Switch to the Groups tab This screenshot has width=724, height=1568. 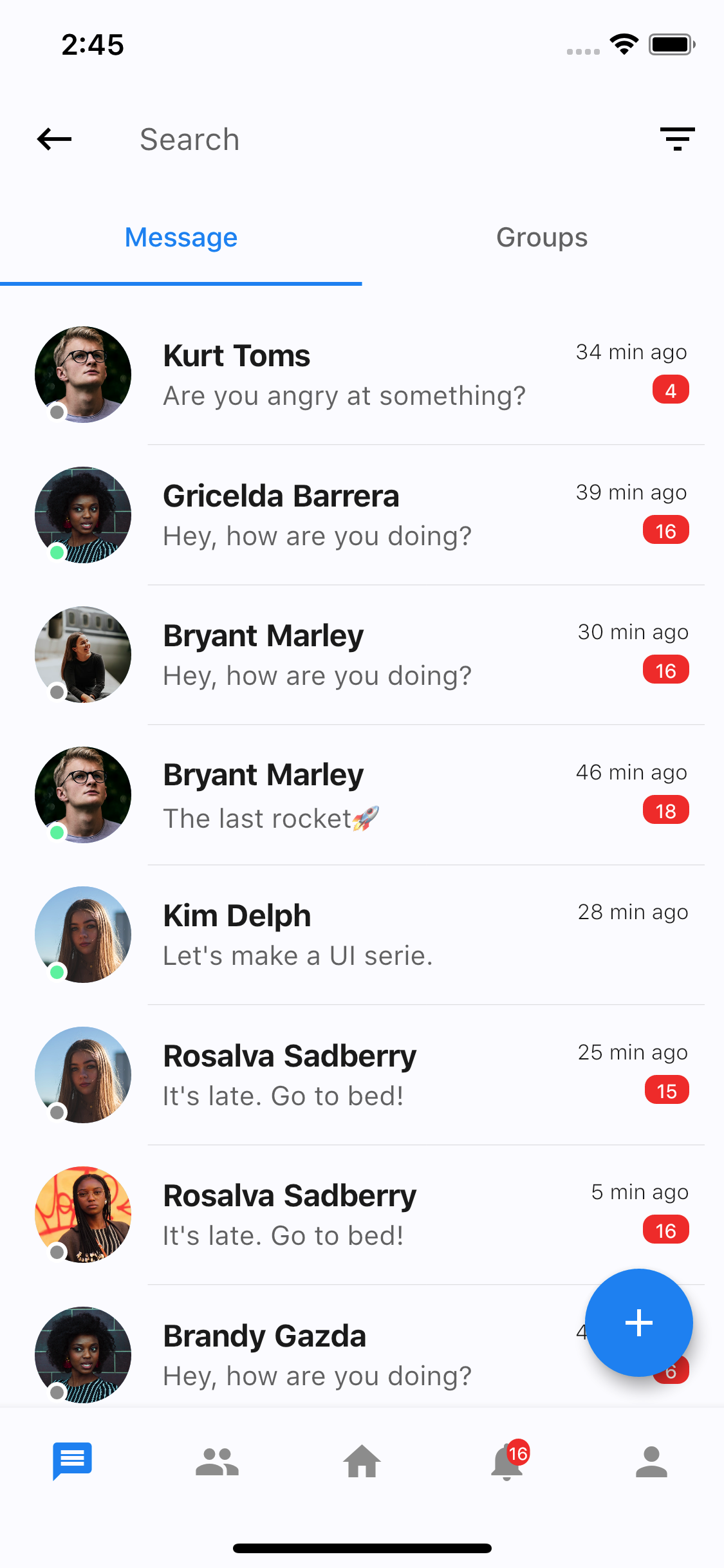coord(543,238)
